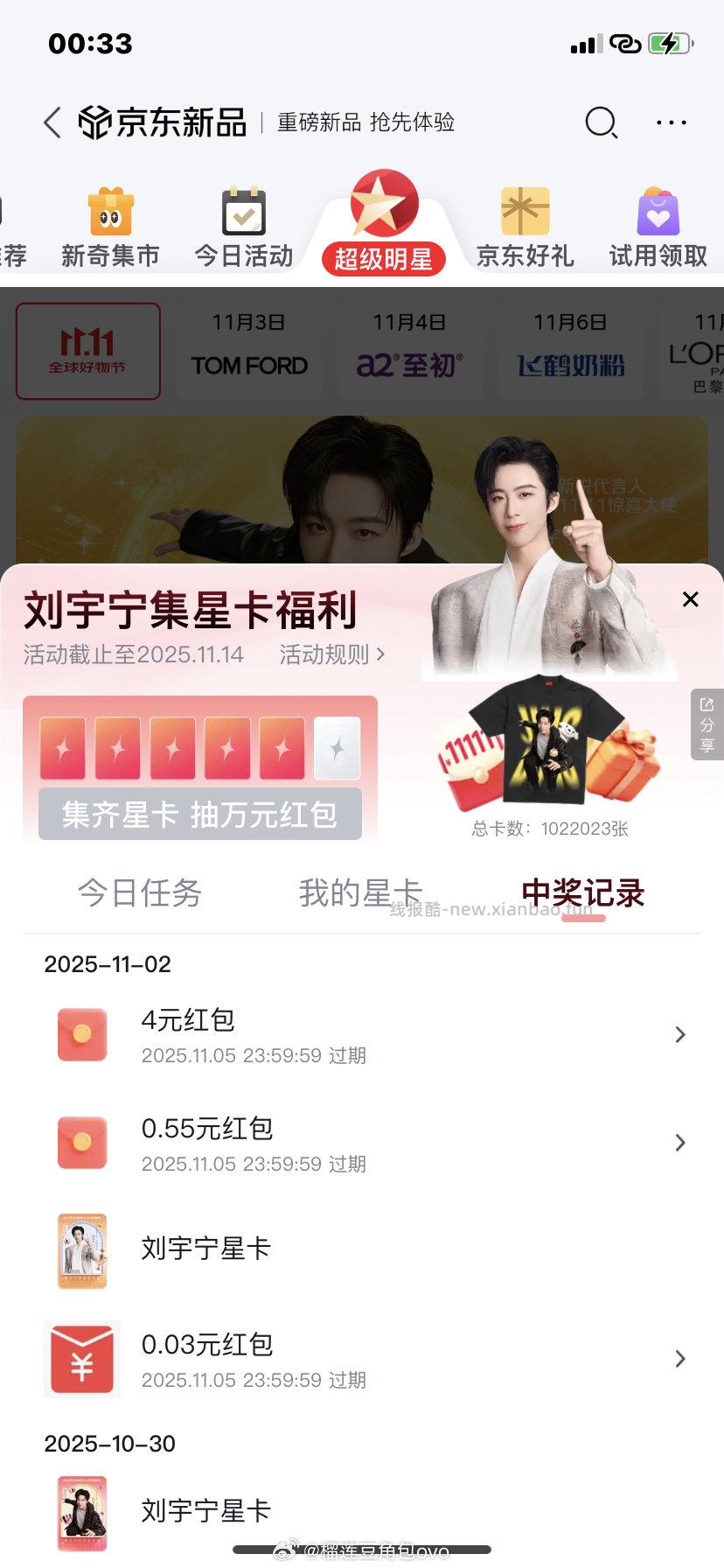Open the search icon
The width and height of the screenshot is (724, 1568).
pos(601,122)
